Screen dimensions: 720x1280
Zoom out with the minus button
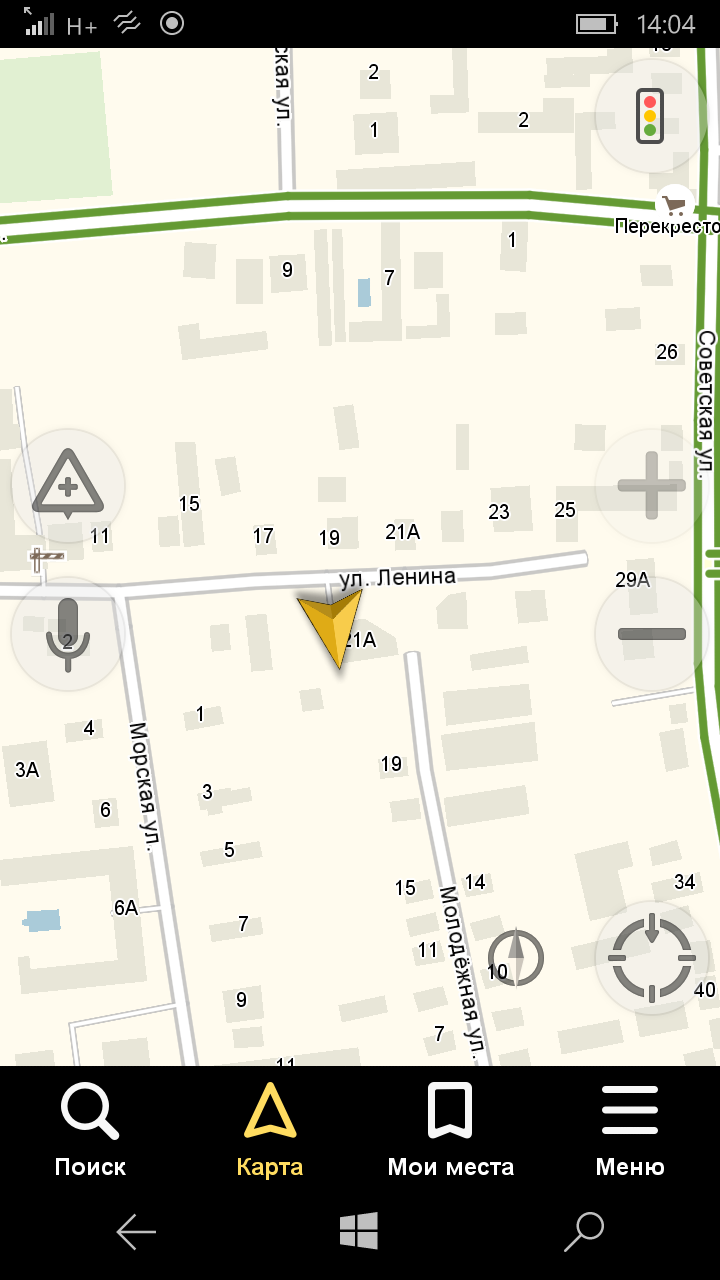click(651, 633)
